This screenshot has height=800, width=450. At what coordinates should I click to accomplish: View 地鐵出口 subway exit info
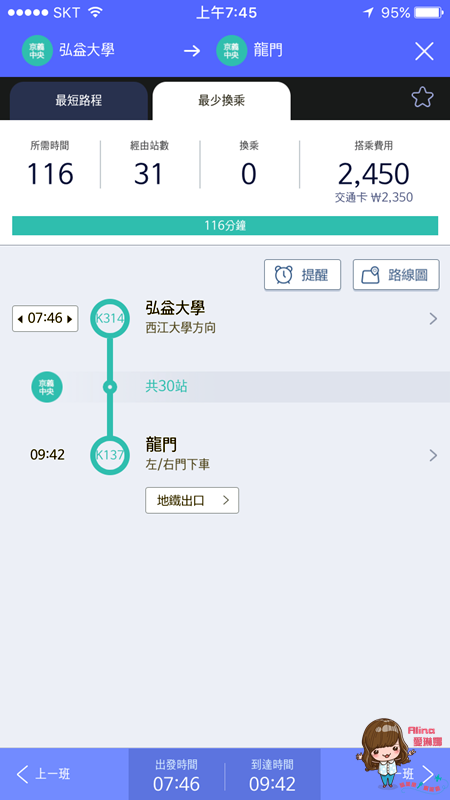192,501
